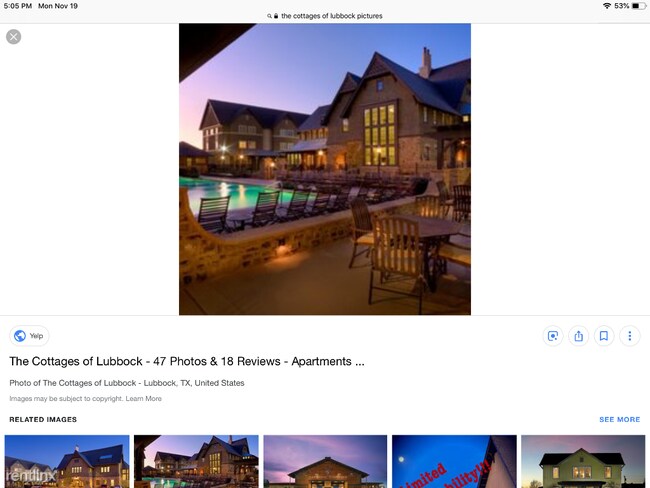
Task: See more related images
Action: [x=619, y=419]
